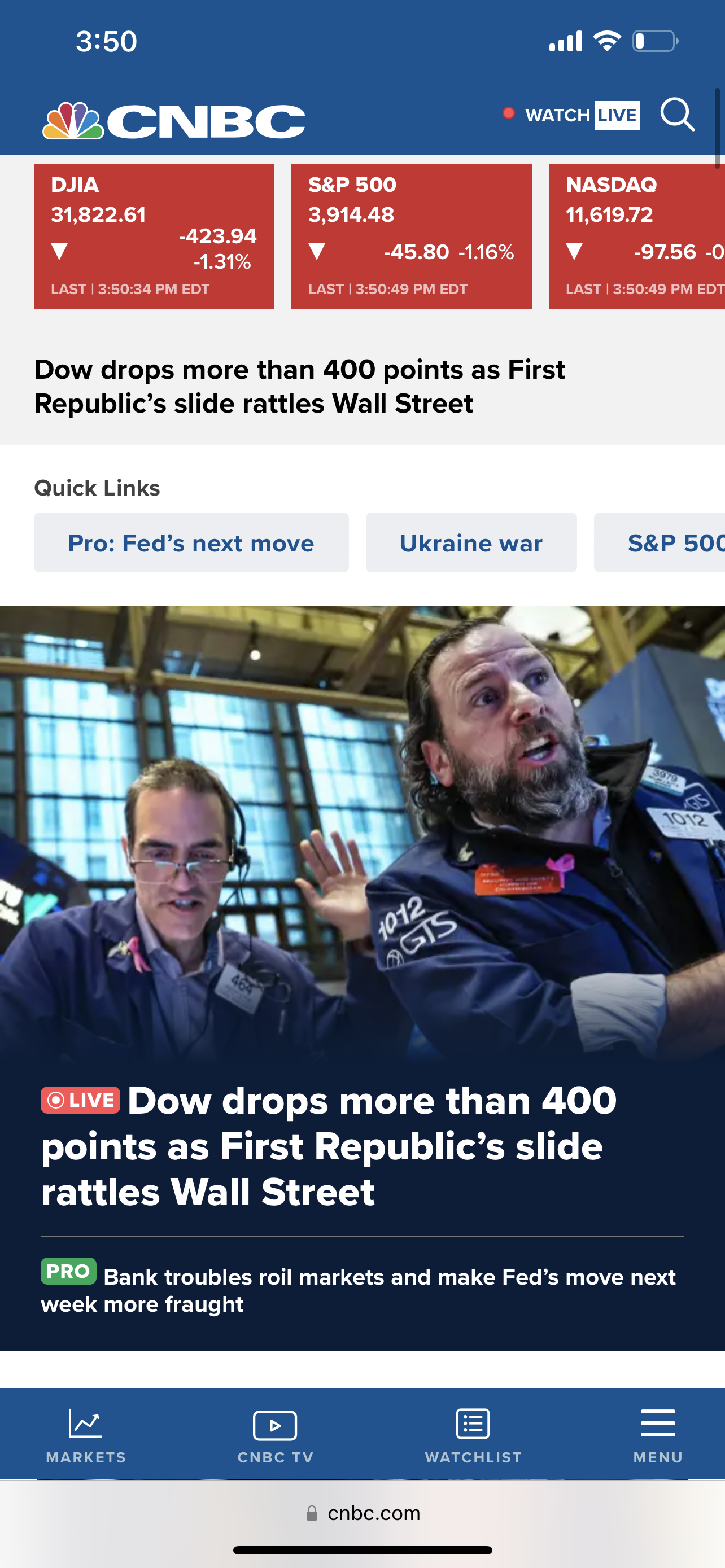725x1568 pixels.
Task: Open the S&P 500 quote card
Action: (411, 236)
